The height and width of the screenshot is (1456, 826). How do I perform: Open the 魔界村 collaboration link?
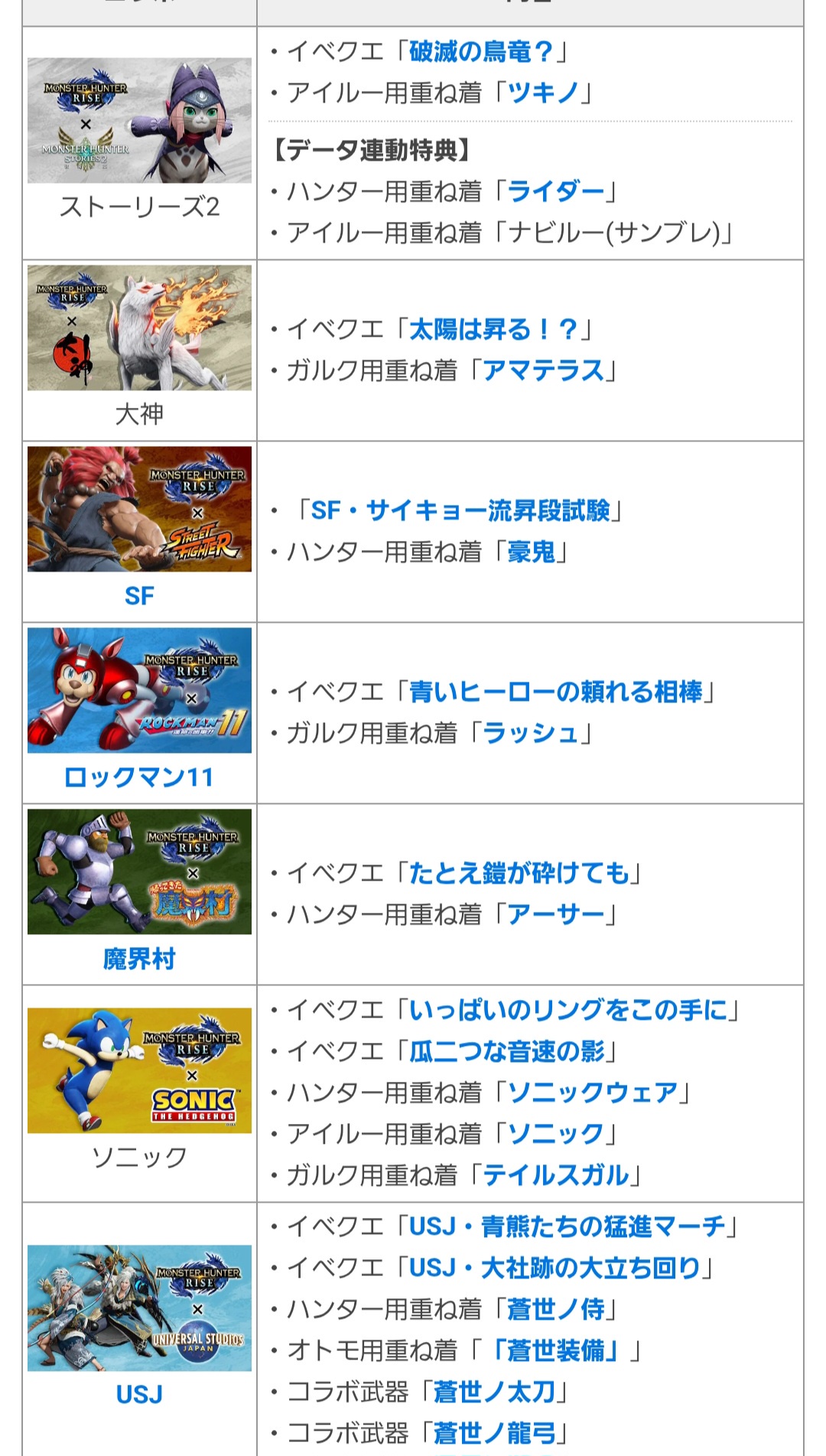[139, 959]
